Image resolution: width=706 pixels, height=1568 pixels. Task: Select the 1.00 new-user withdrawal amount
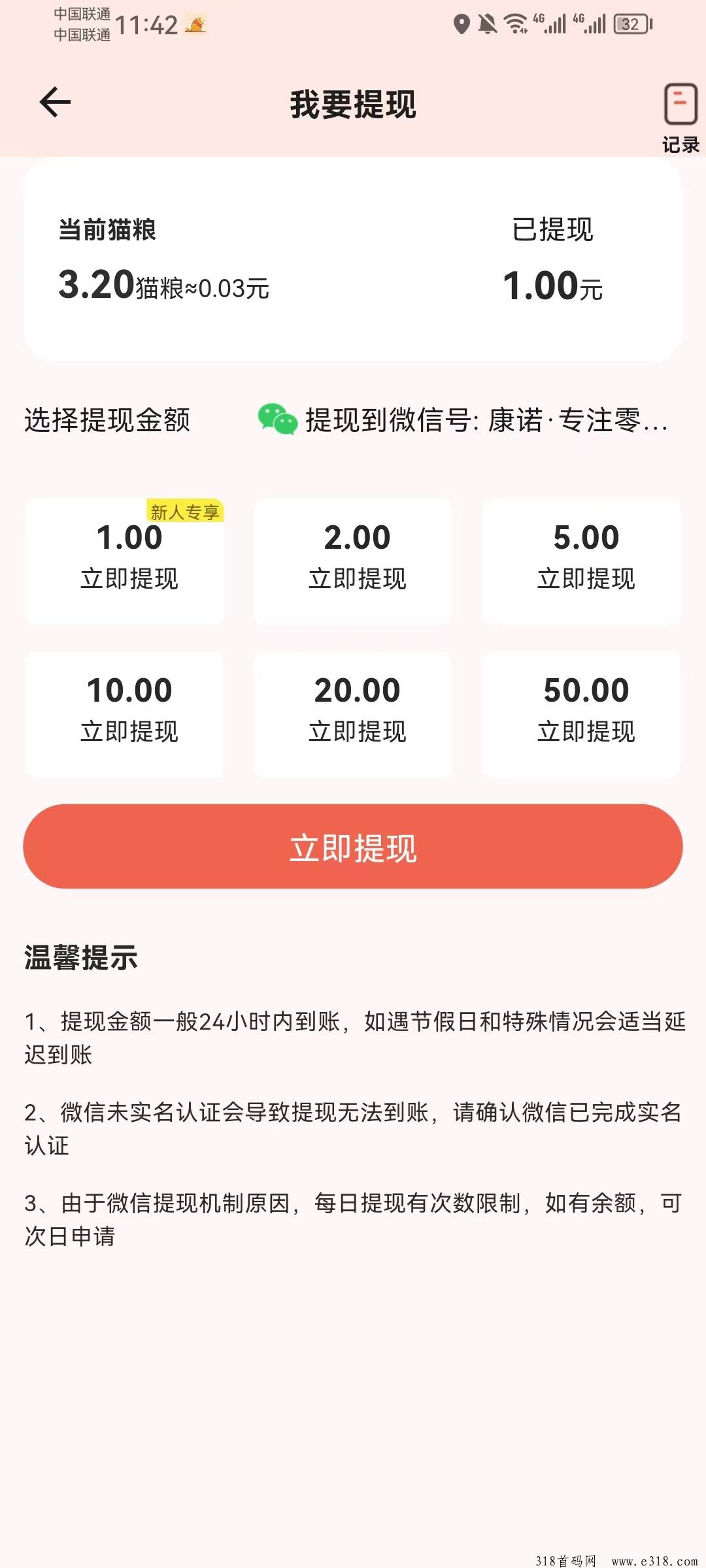tap(125, 561)
